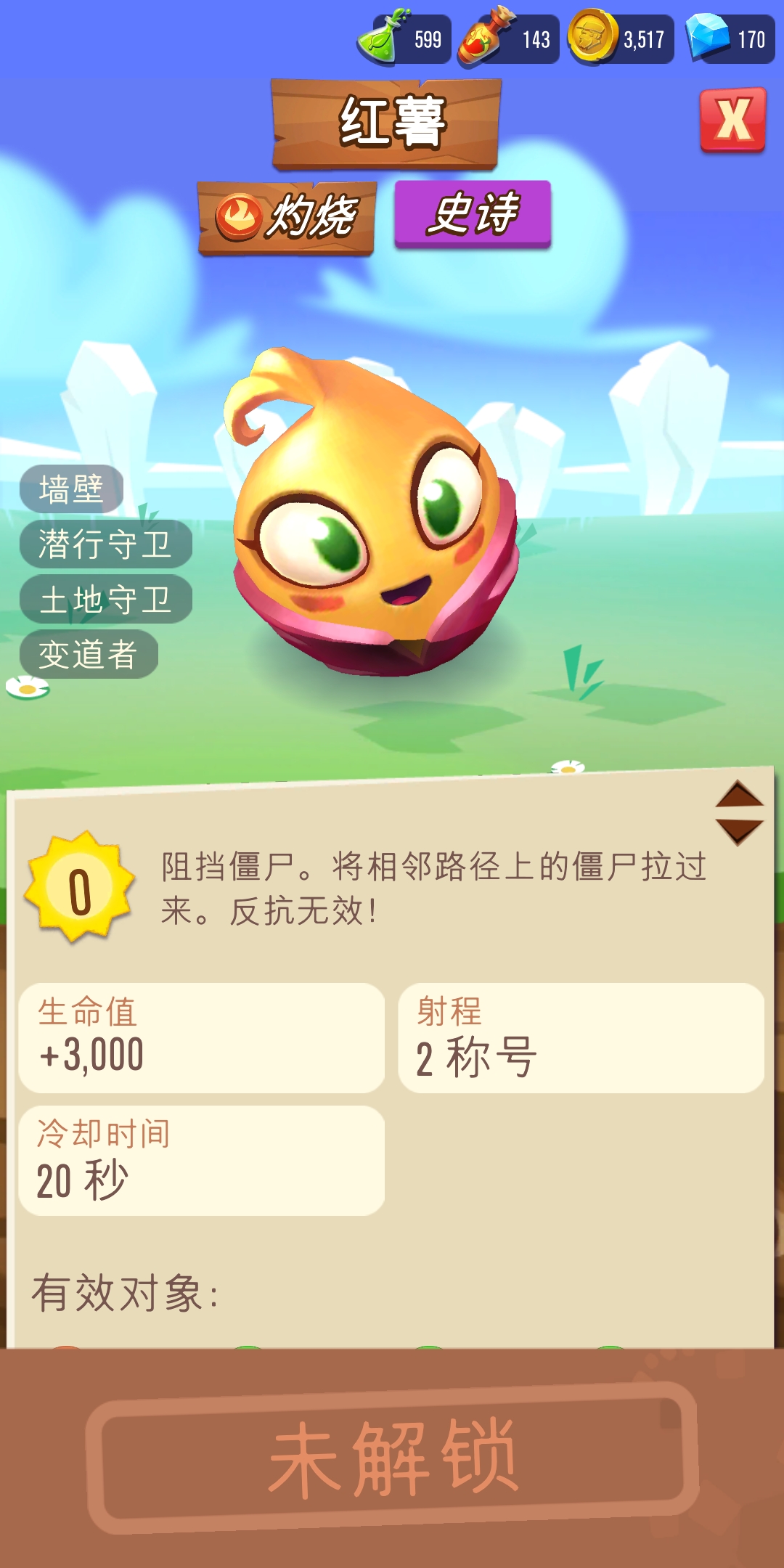Viewport: 784px width, 1568px height.
Task: Tap the 未解锁 button
Action: click(x=392, y=1458)
